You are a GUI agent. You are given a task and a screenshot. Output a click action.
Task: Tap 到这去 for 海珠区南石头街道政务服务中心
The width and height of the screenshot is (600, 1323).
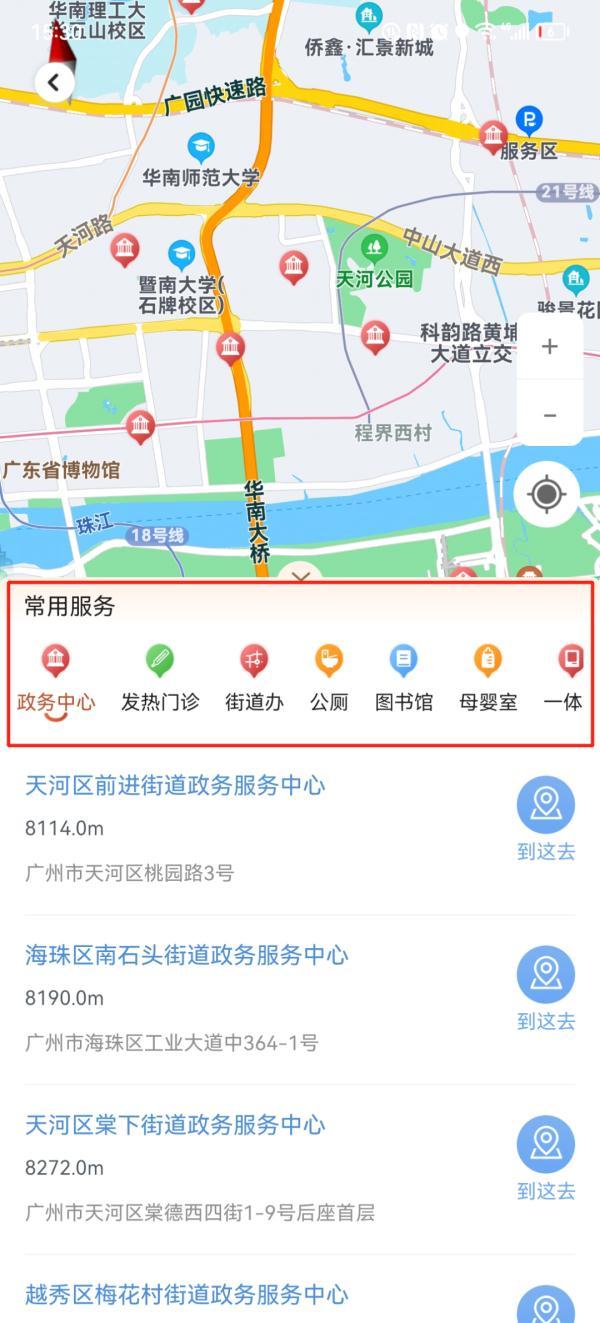[x=546, y=990]
